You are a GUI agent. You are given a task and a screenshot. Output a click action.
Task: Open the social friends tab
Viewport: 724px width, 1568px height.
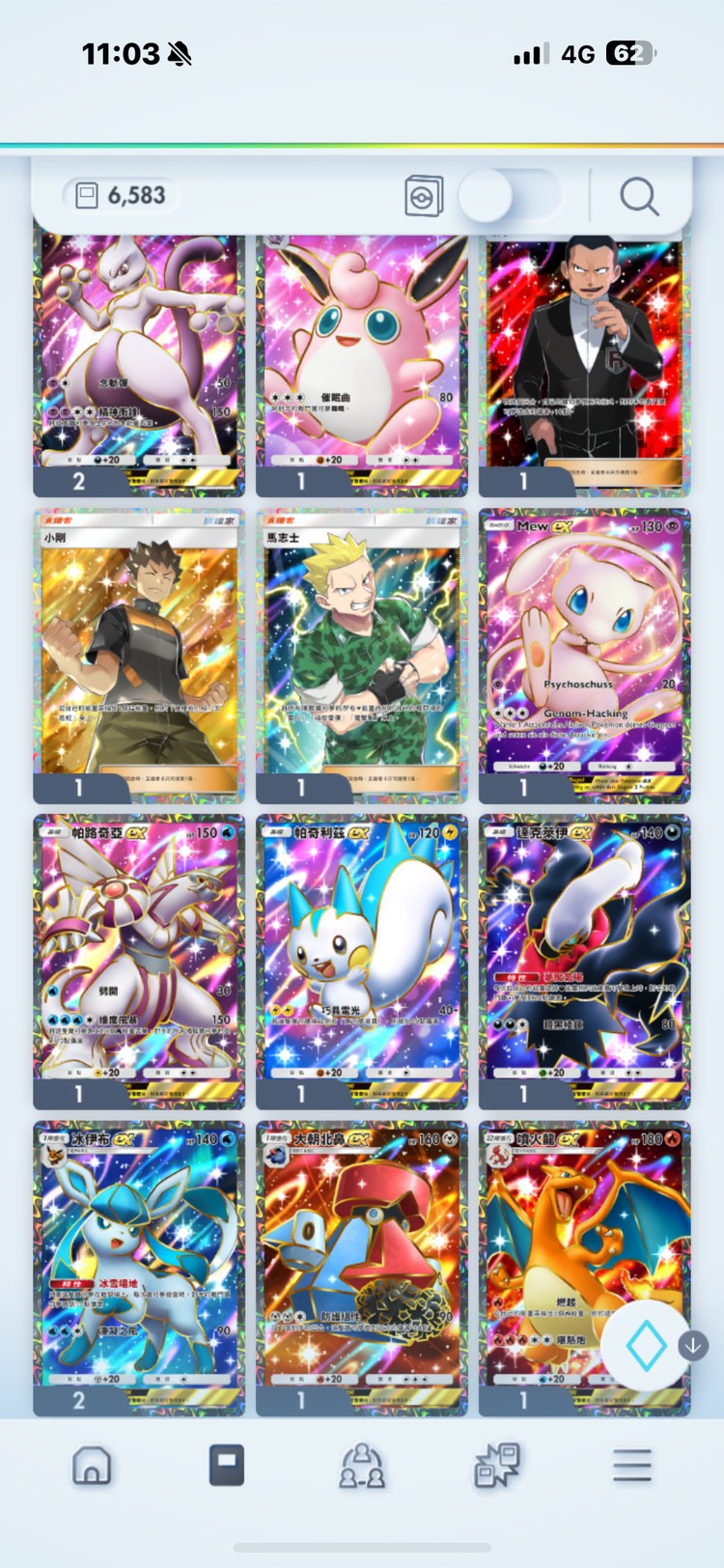(x=362, y=1466)
